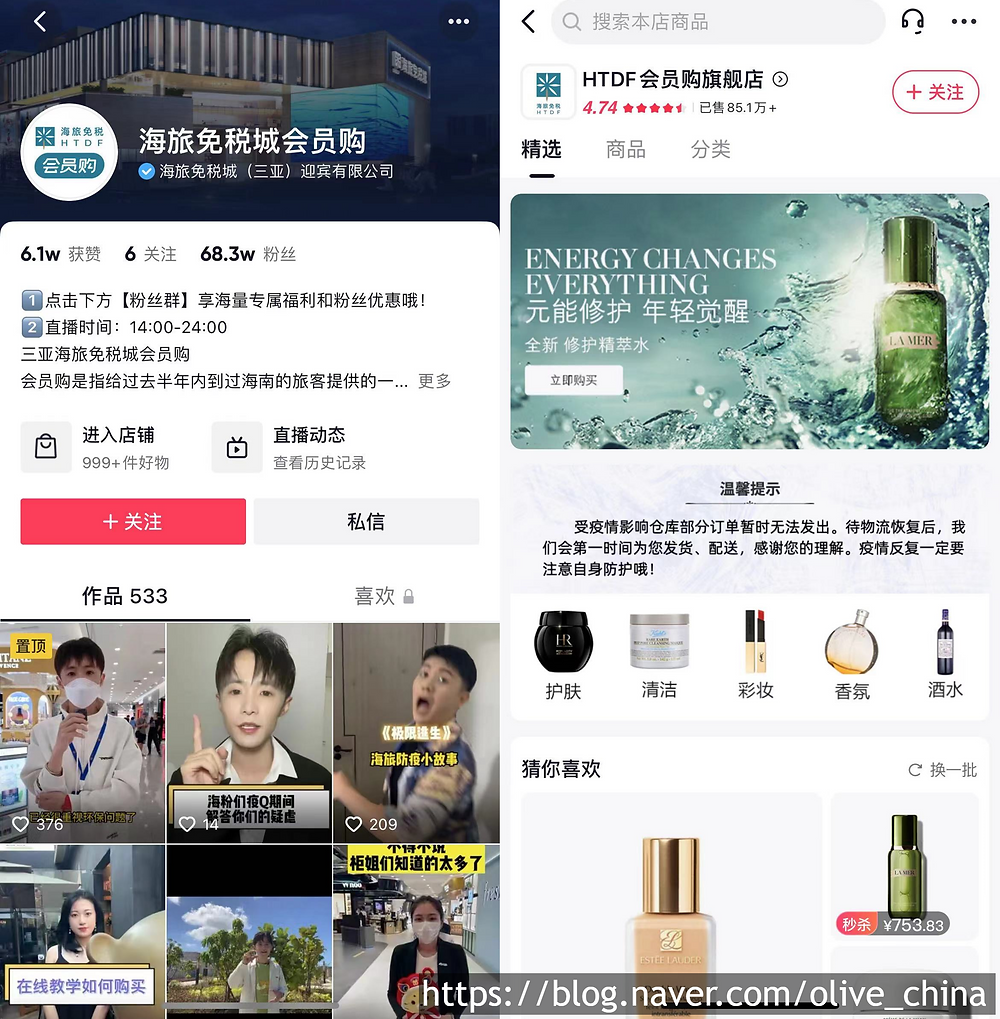Screen dimensions: 1000x1019
Task: Open the 清洁 category
Action: pyautogui.click(x=659, y=655)
